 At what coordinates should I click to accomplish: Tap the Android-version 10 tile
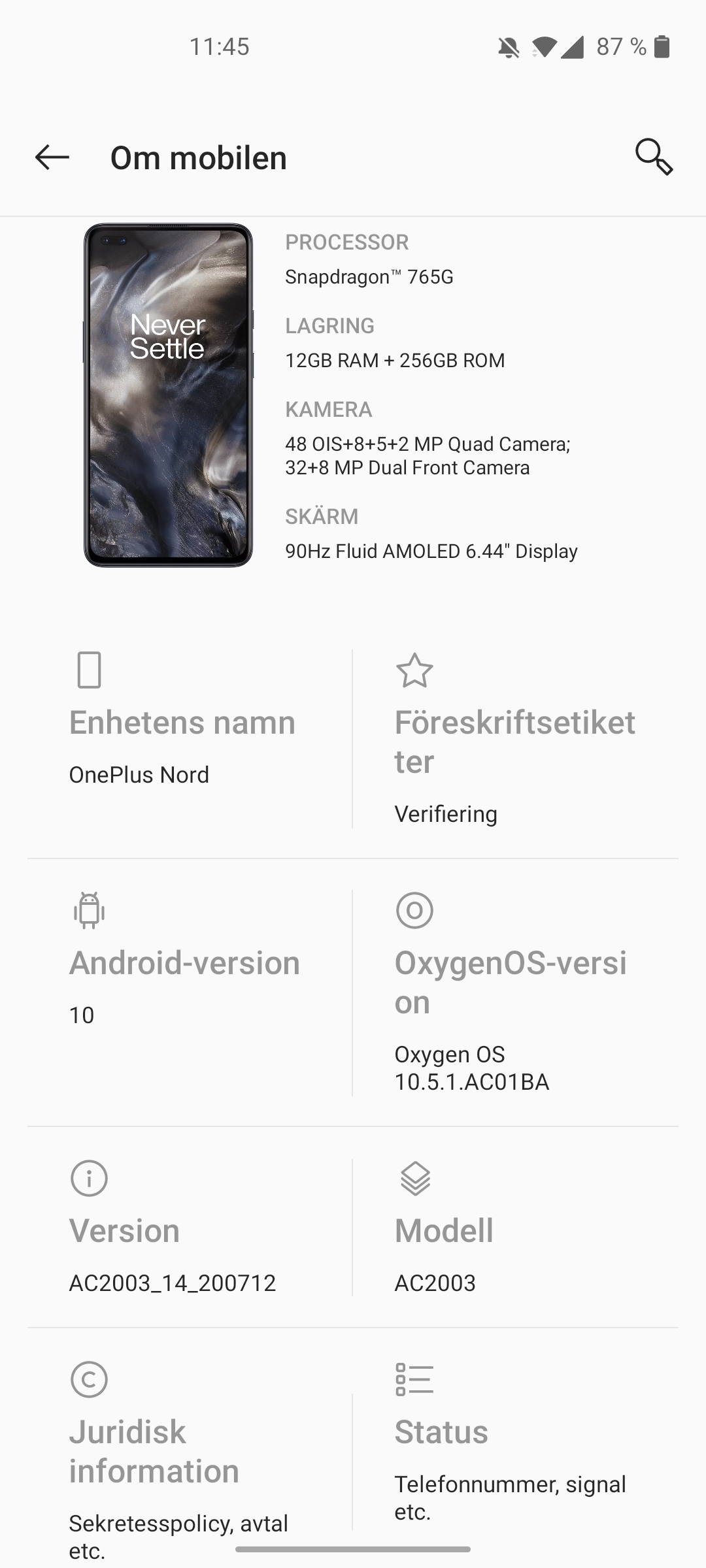click(190, 993)
